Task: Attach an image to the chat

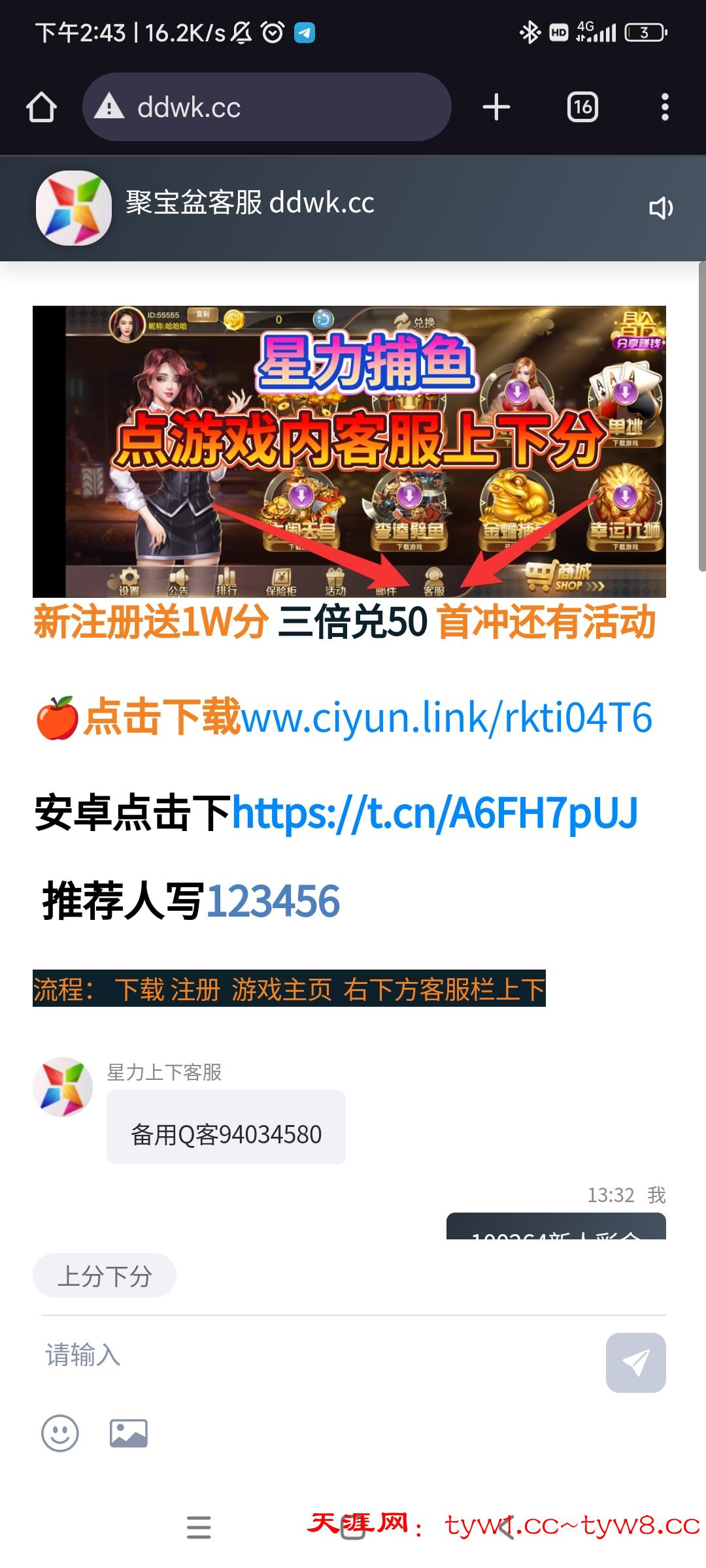Action: coord(128,1433)
